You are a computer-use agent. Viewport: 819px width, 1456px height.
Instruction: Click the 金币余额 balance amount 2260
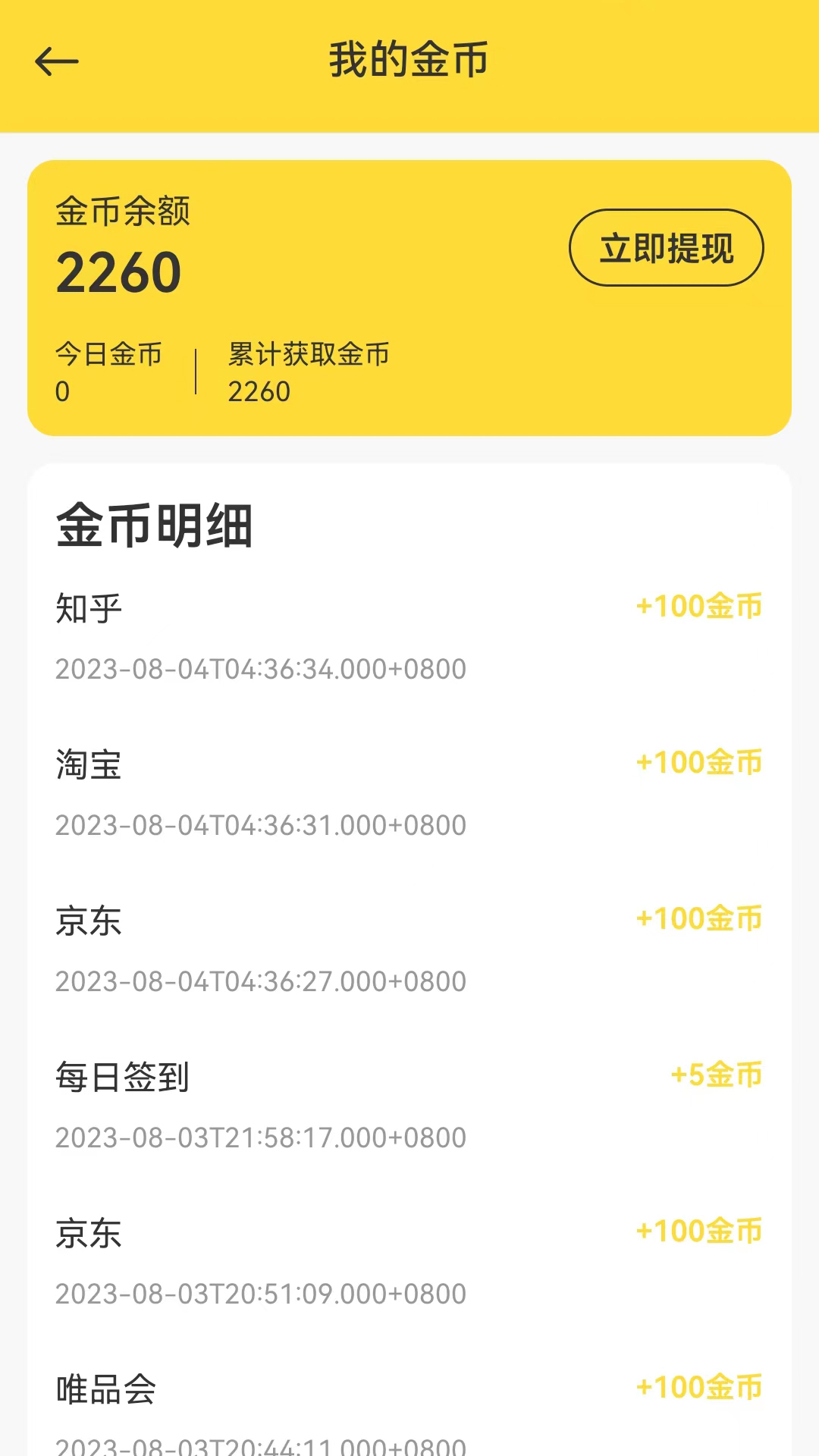click(x=118, y=271)
